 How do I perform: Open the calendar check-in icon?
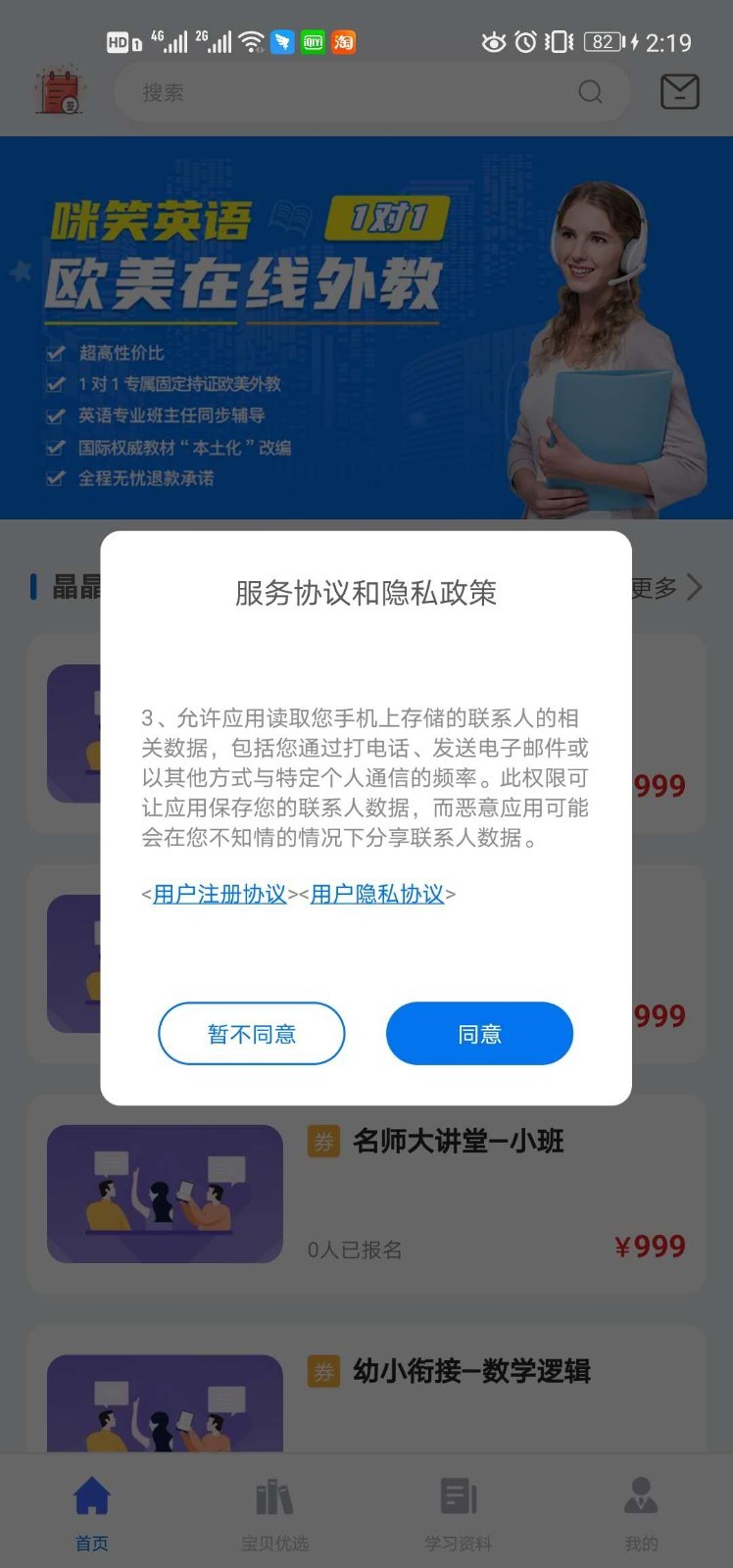click(x=59, y=92)
